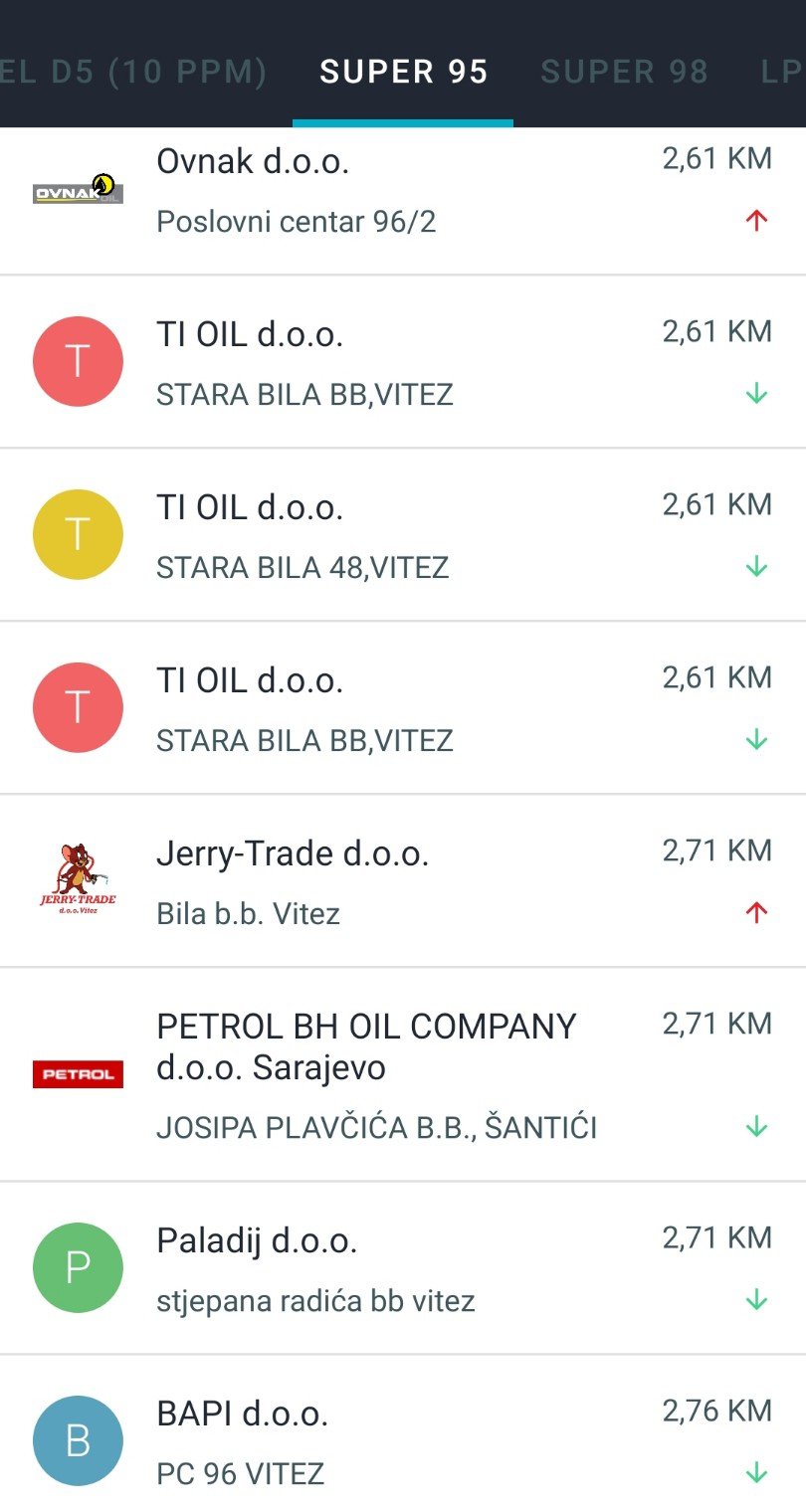View Jerry-Trade d.o.o. station details
The width and height of the screenshot is (806, 1512).
(403, 880)
